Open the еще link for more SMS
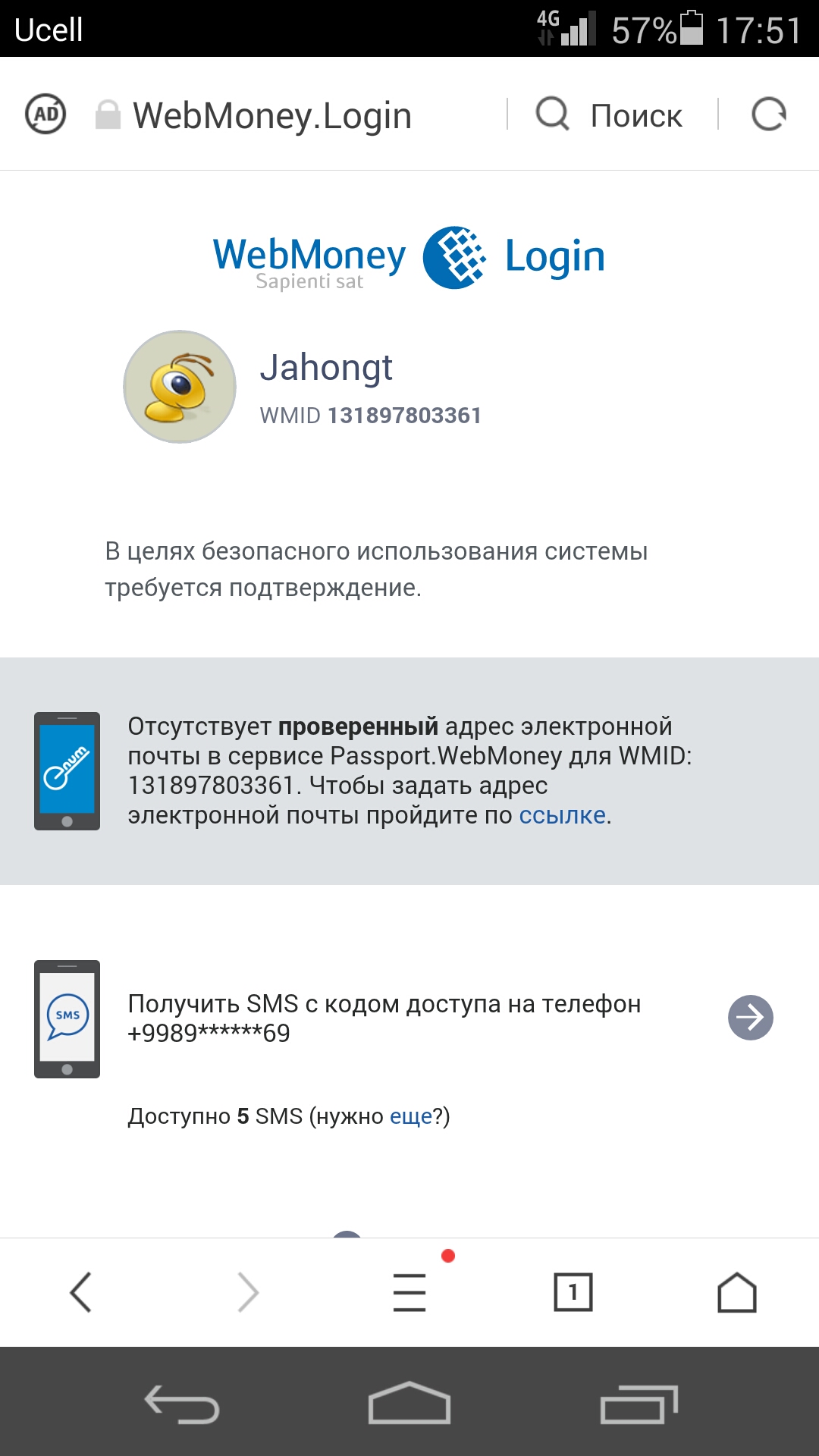The width and height of the screenshot is (819, 1456). 410,1116
